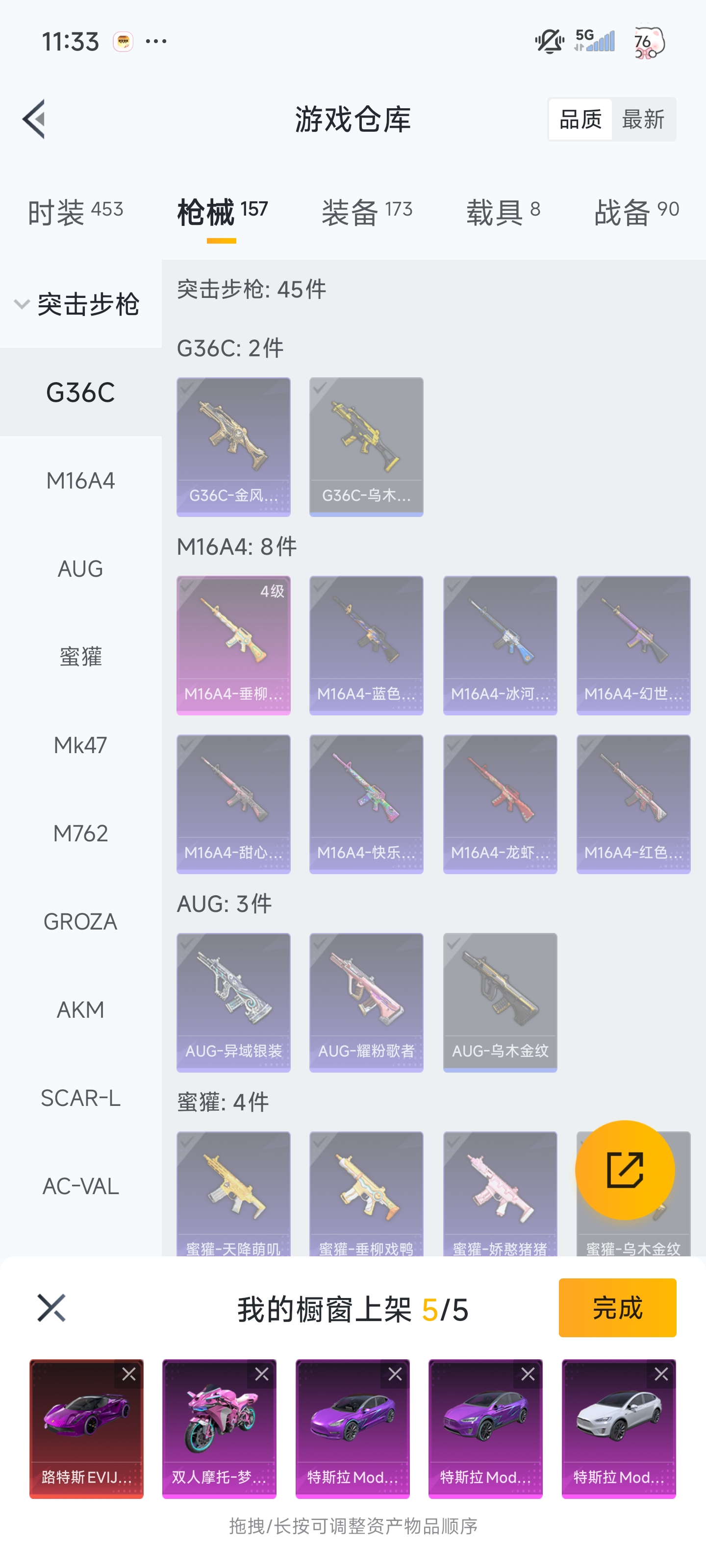This screenshot has height=1568, width=706.
Task: Select the AUG-耀粉歌者 skin tile
Action: (x=366, y=1002)
